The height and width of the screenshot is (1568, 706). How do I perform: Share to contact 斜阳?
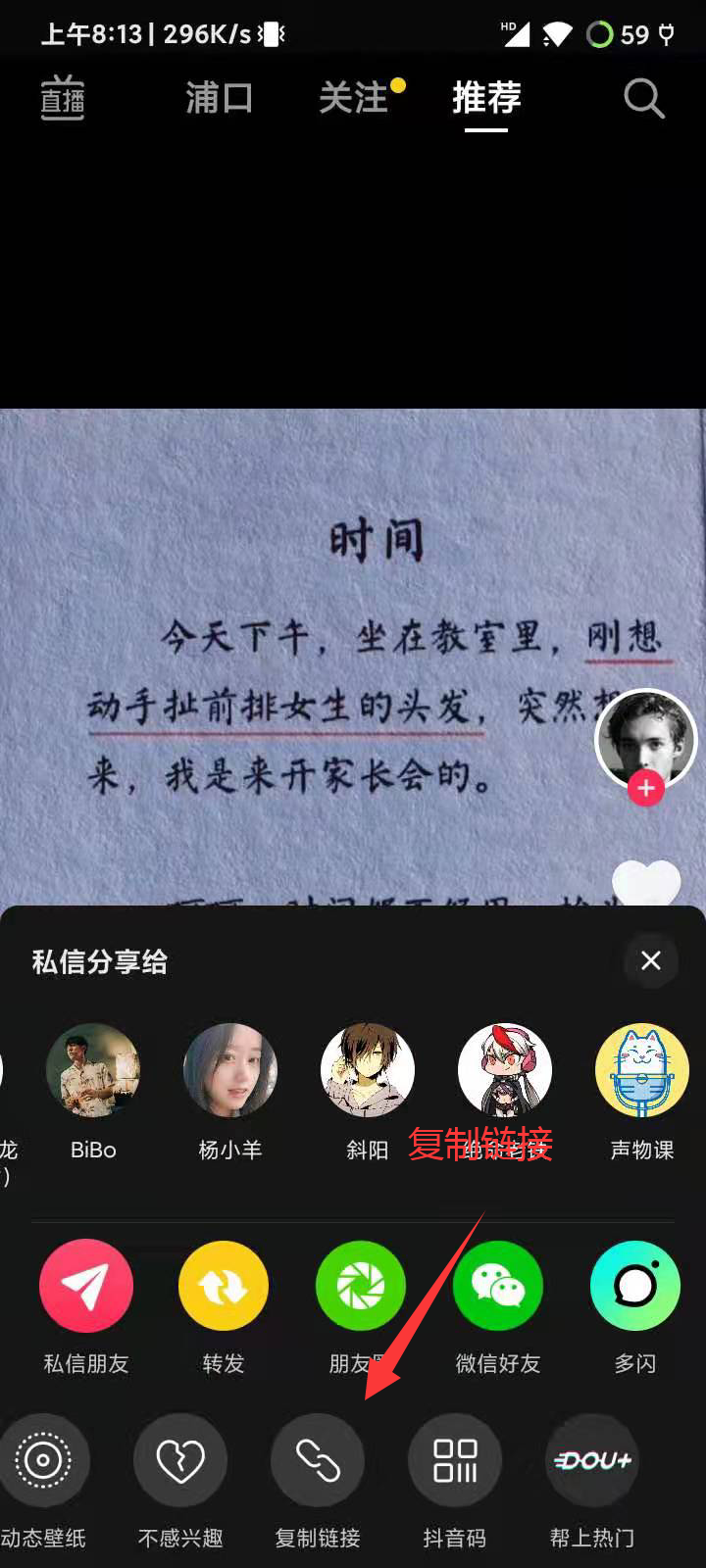click(x=368, y=1071)
